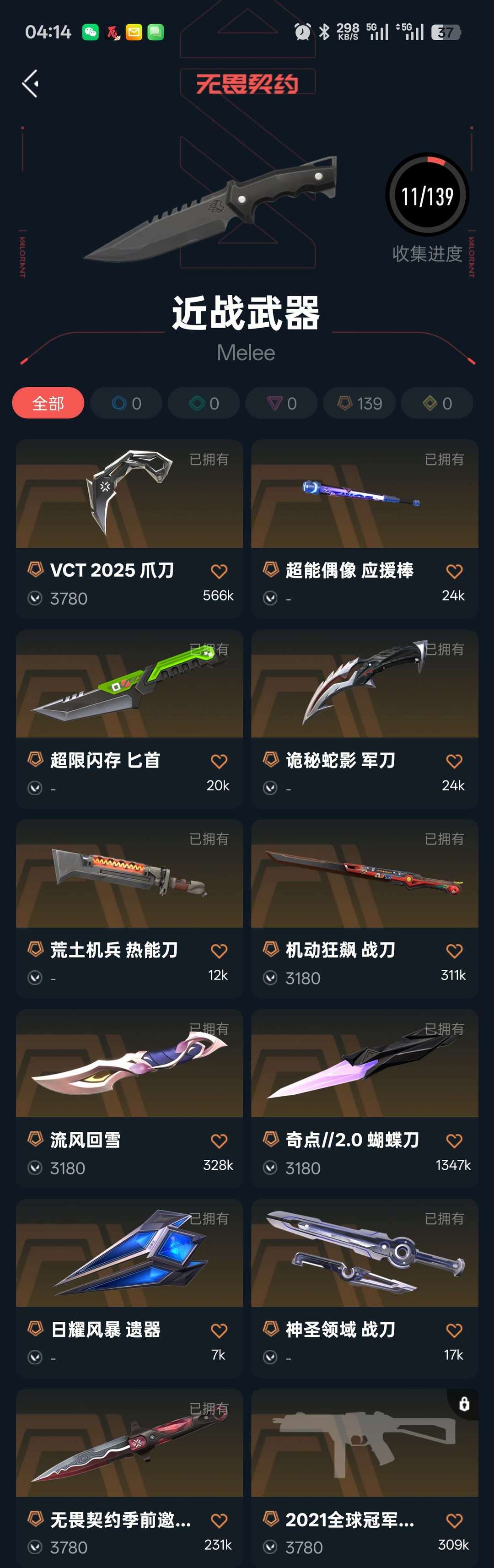Filter by the 139-item rarity tier chip

pyautogui.click(x=360, y=403)
